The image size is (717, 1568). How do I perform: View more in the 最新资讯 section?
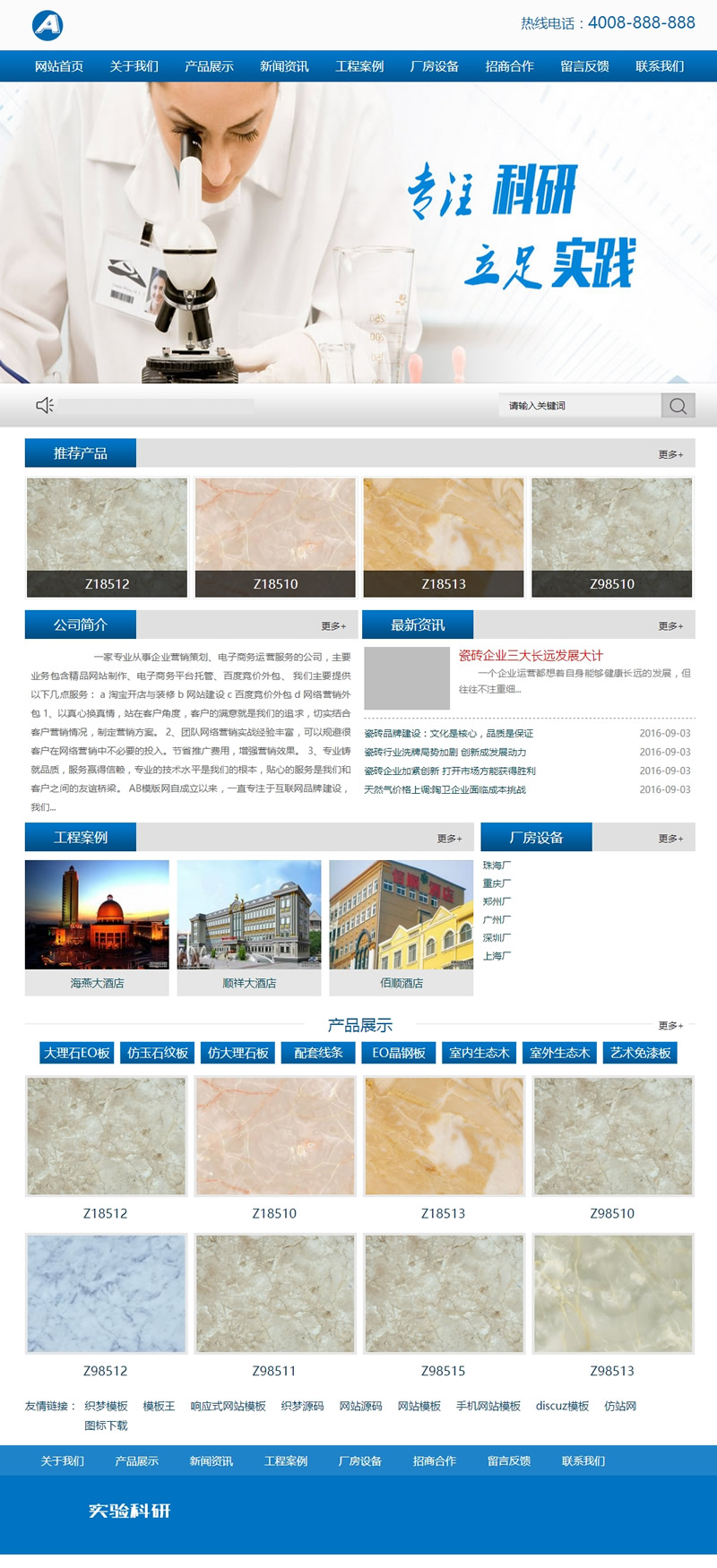pos(670,625)
